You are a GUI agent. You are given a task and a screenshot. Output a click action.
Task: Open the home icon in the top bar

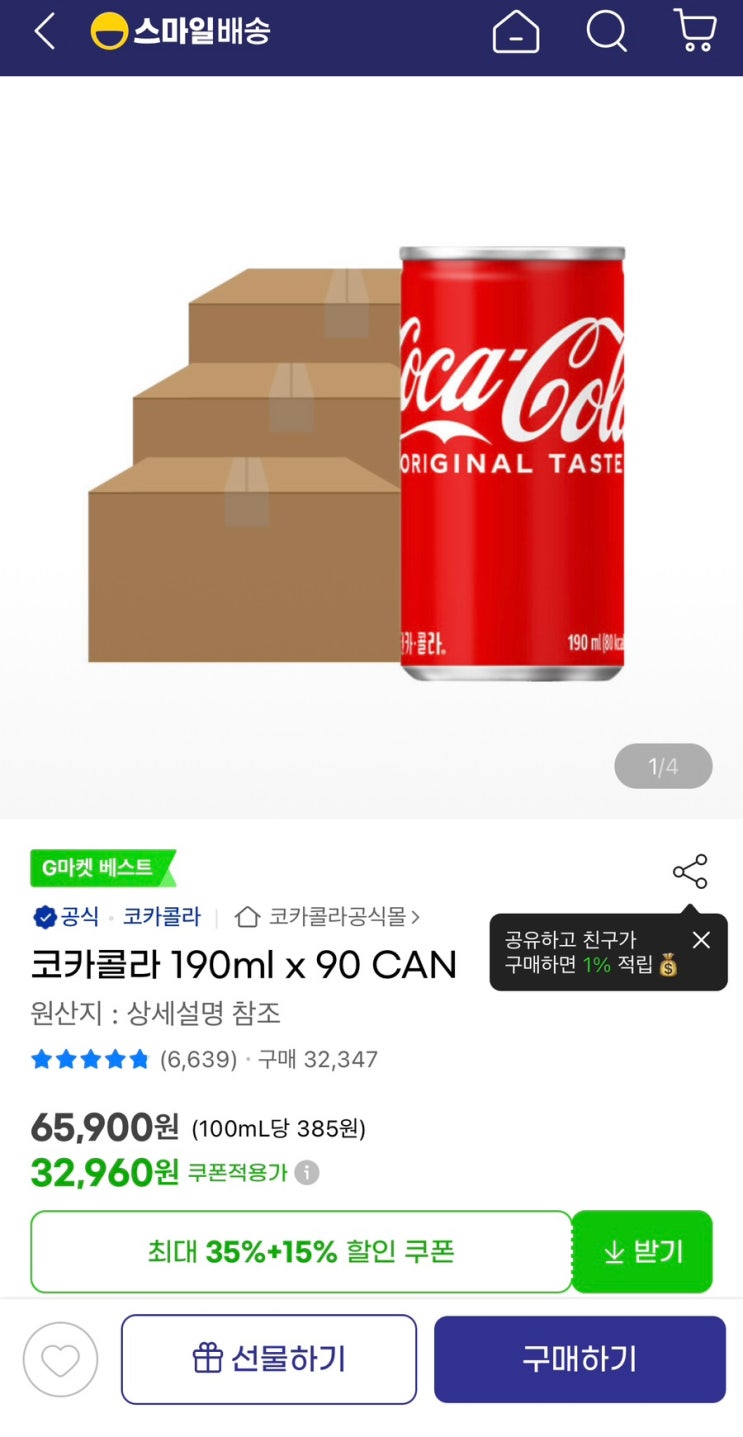pos(516,33)
